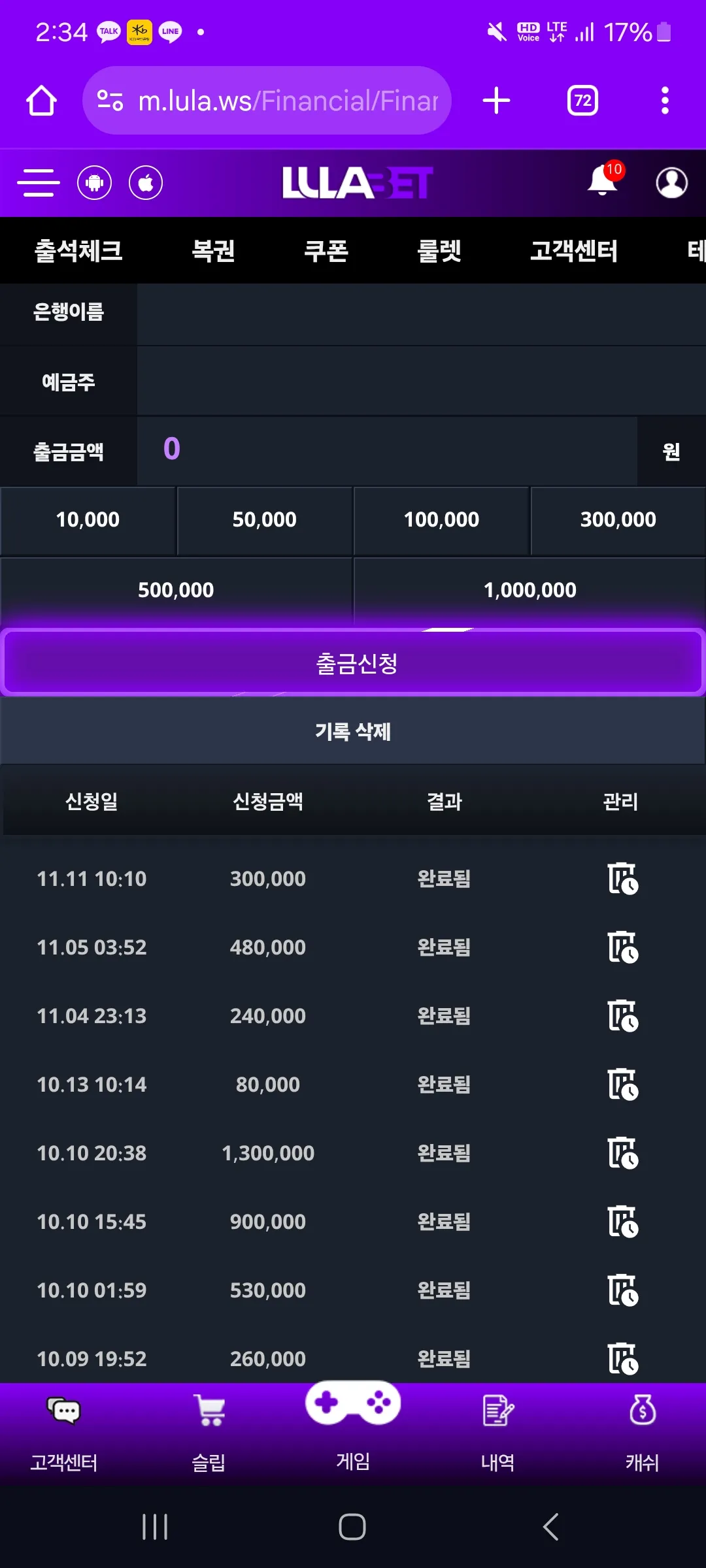Enter the 출금금액 amount field
The height and width of the screenshot is (1568, 706).
click(387, 451)
